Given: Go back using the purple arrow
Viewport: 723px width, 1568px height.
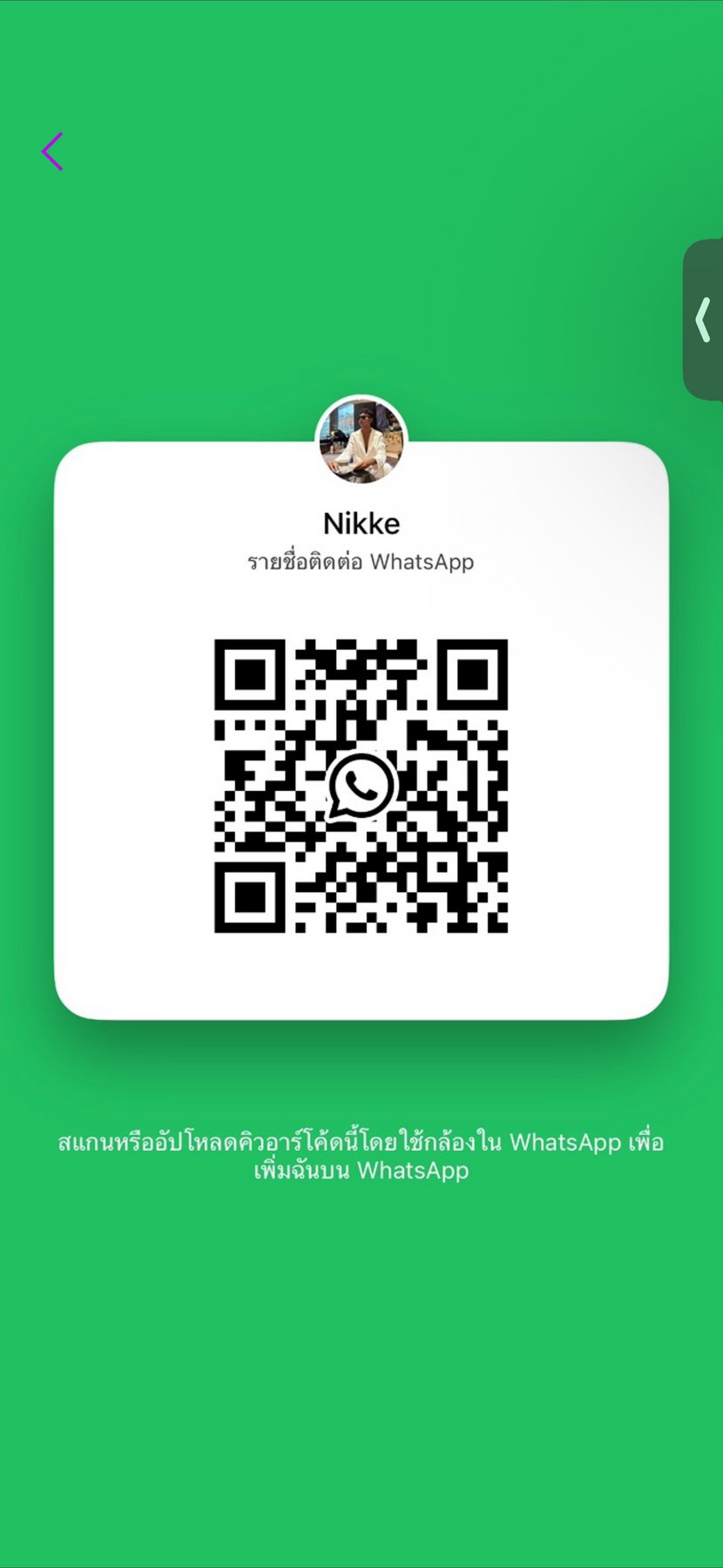Looking at the screenshot, I should coord(52,152).
